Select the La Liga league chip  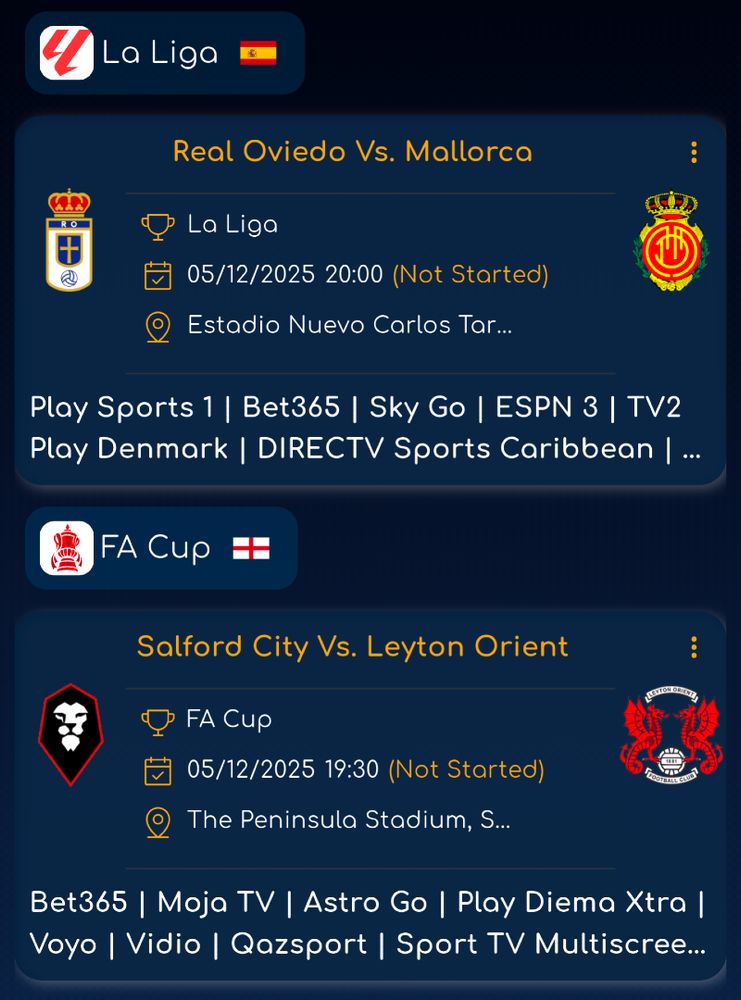pyautogui.click(x=165, y=53)
